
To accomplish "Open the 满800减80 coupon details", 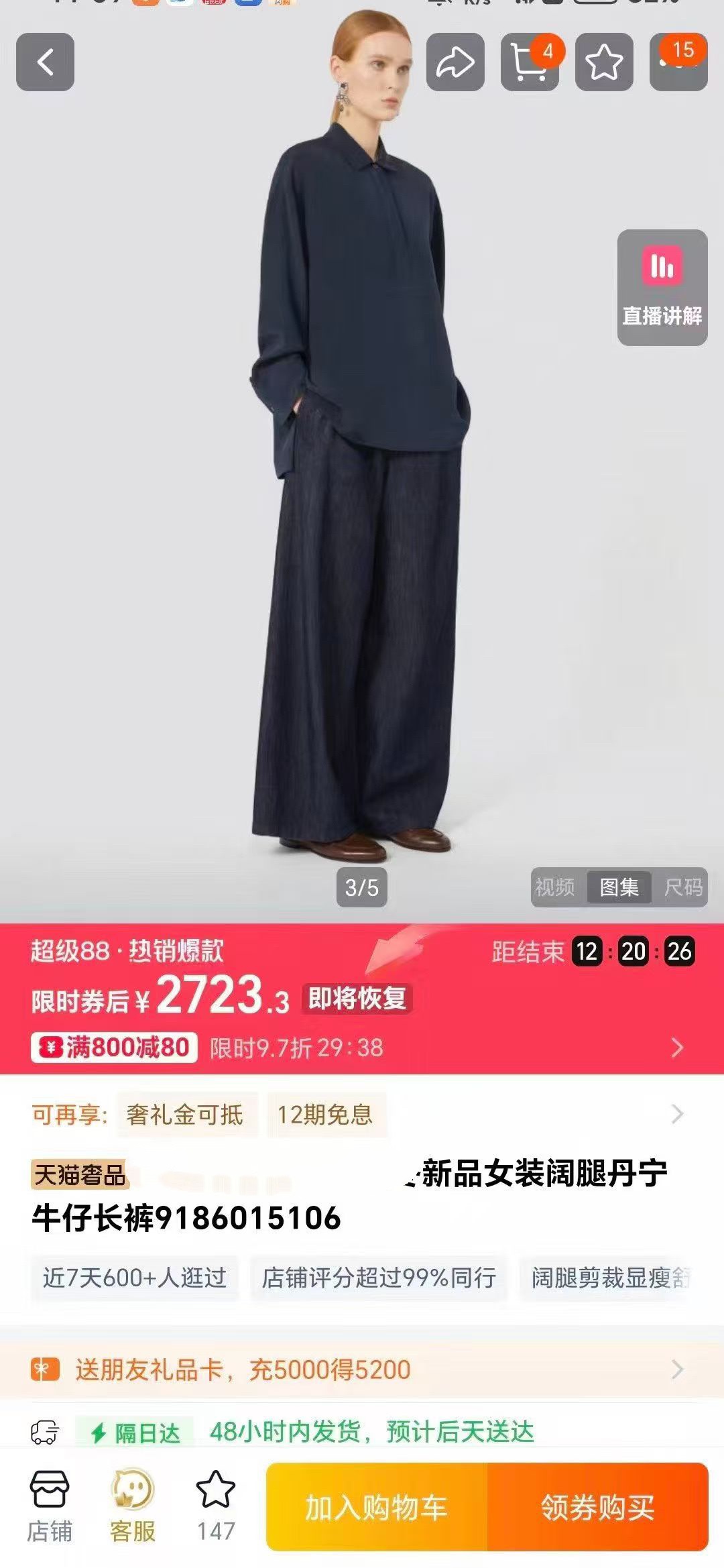I will click(x=115, y=1047).
